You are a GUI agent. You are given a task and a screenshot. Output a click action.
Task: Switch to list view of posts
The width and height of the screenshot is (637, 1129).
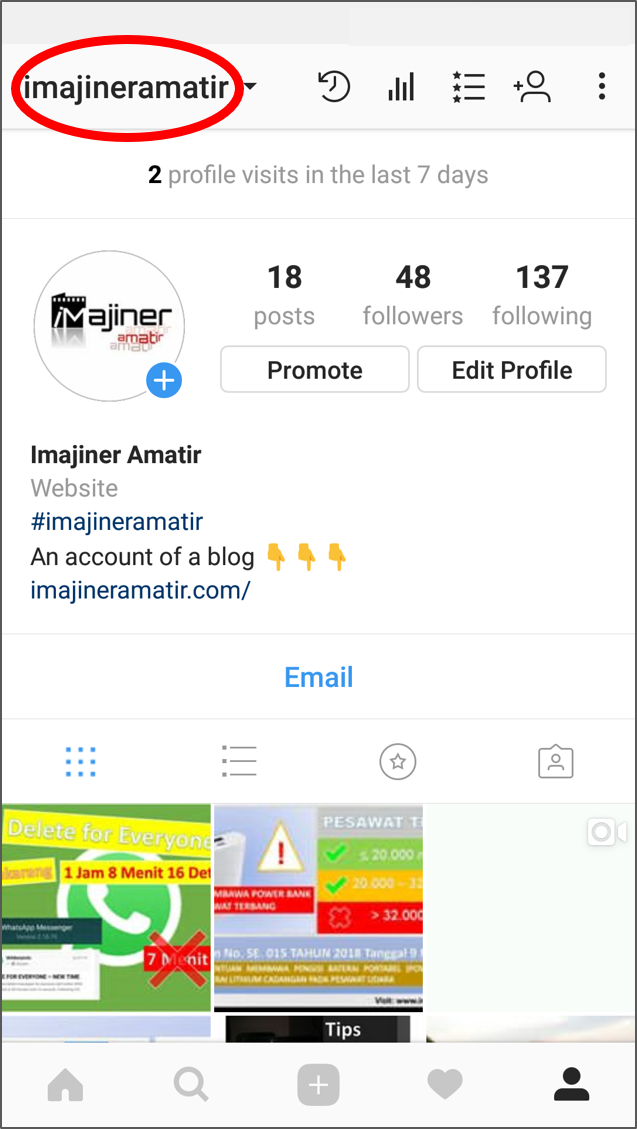coord(239,762)
